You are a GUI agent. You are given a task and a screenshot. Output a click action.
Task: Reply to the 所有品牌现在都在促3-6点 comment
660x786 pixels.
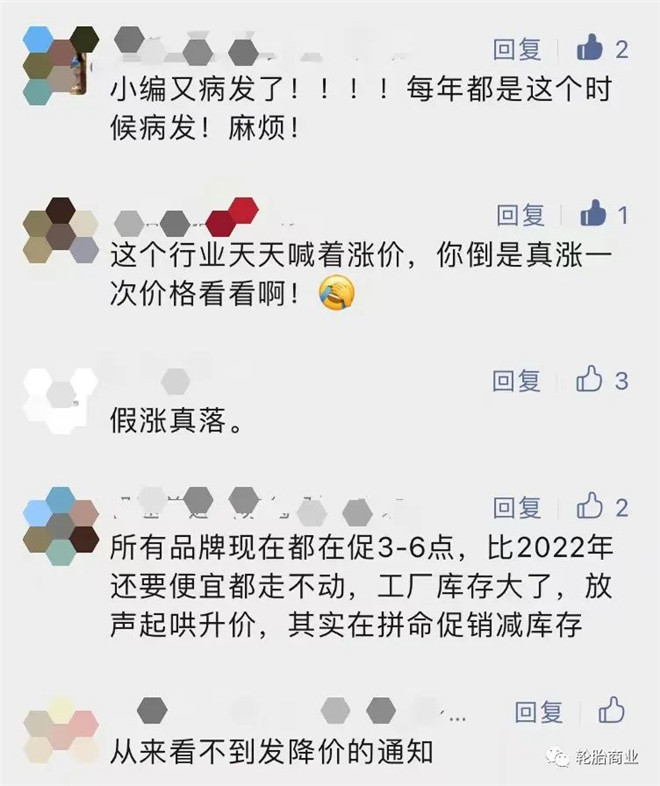(517, 507)
